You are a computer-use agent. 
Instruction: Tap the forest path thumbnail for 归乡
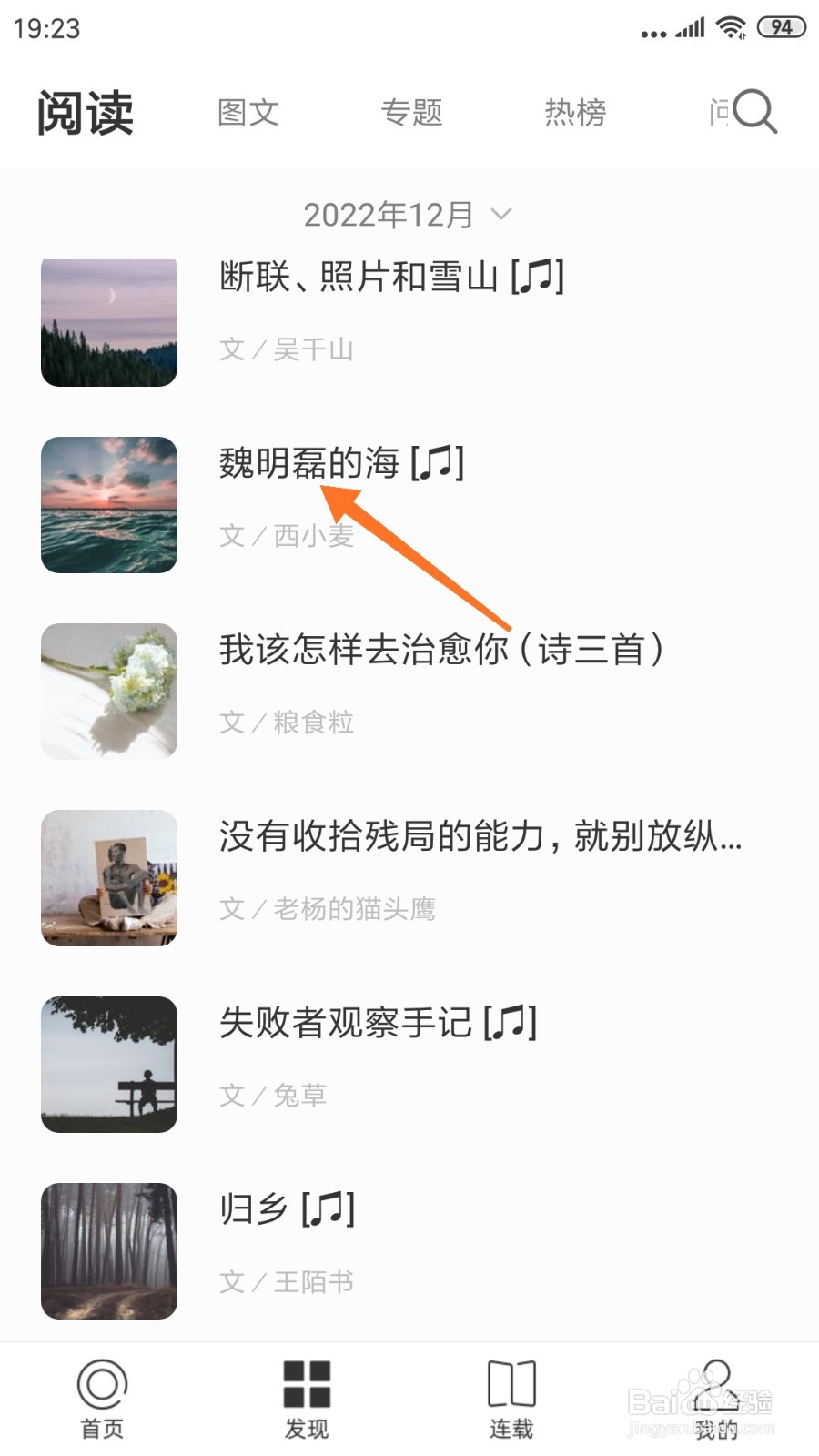click(108, 1251)
